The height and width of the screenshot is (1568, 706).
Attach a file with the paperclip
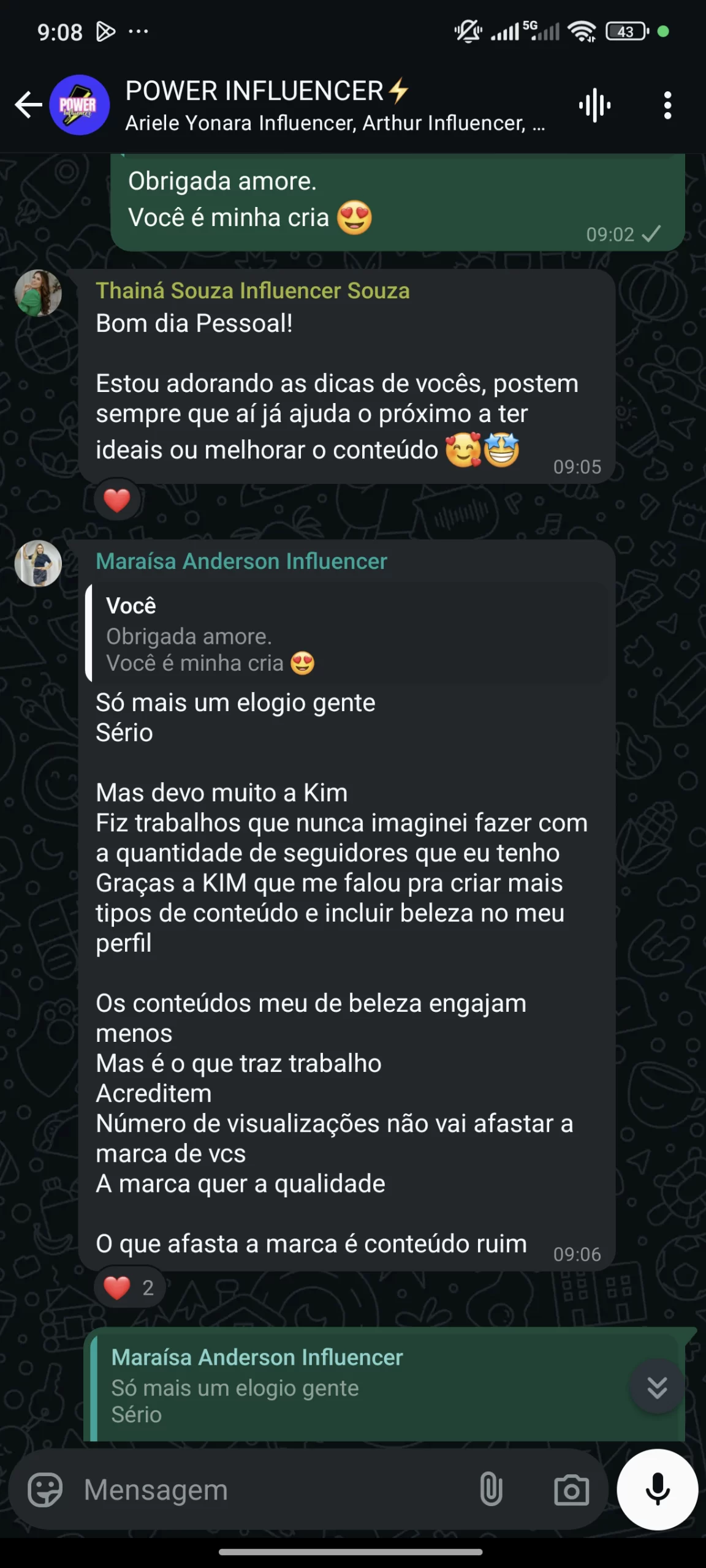click(491, 1490)
